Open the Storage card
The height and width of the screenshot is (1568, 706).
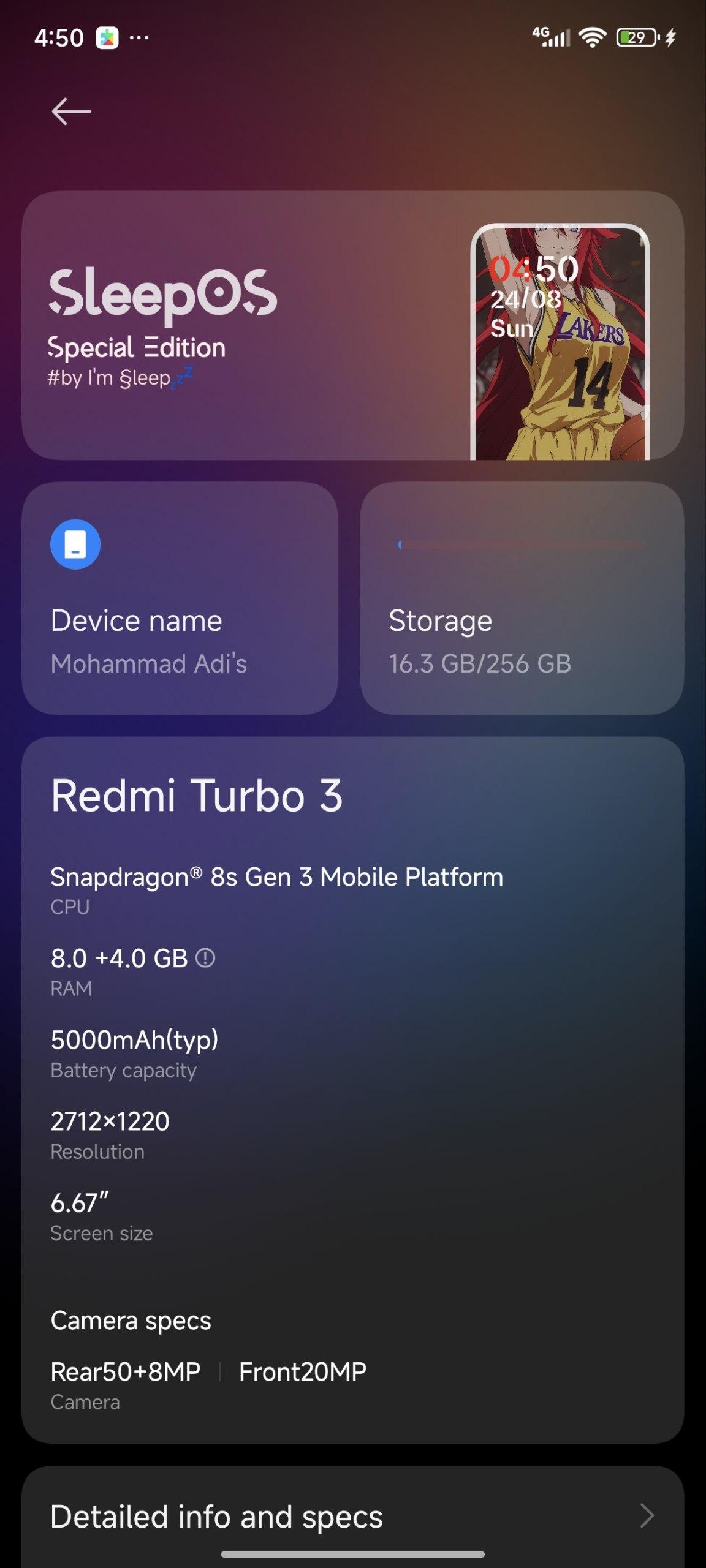coord(522,598)
